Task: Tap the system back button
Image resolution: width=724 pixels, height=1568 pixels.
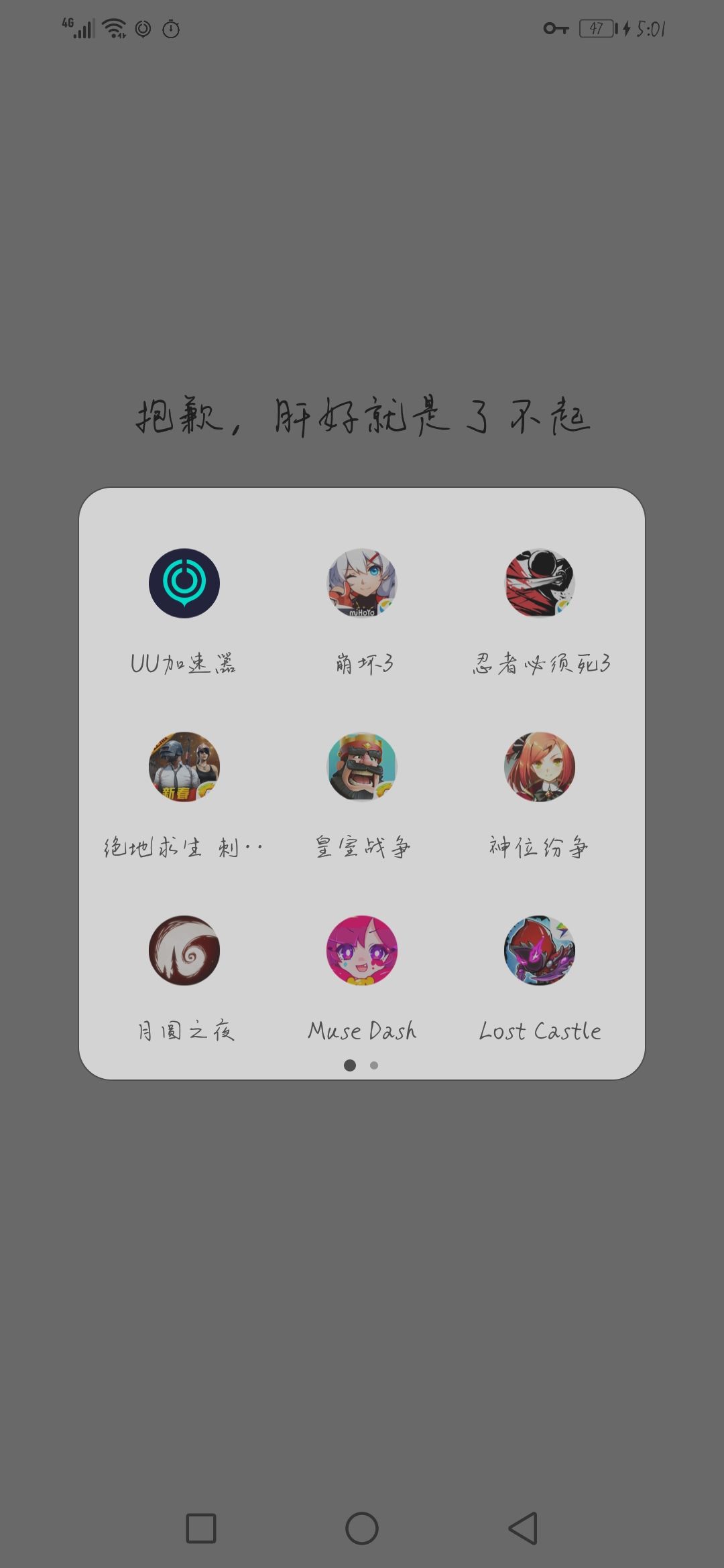Action: 524,1528
